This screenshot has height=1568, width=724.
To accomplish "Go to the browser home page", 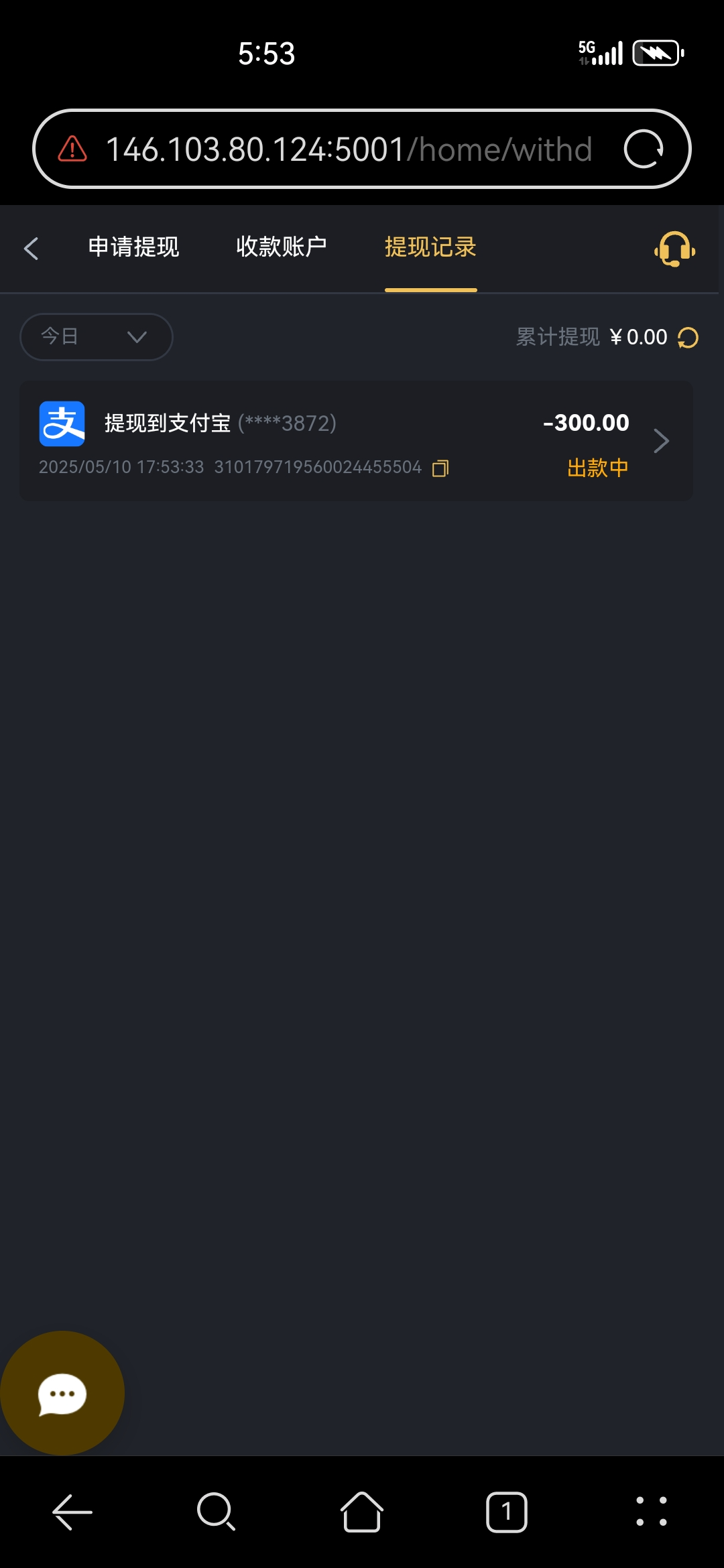I will coord(362,1512).
